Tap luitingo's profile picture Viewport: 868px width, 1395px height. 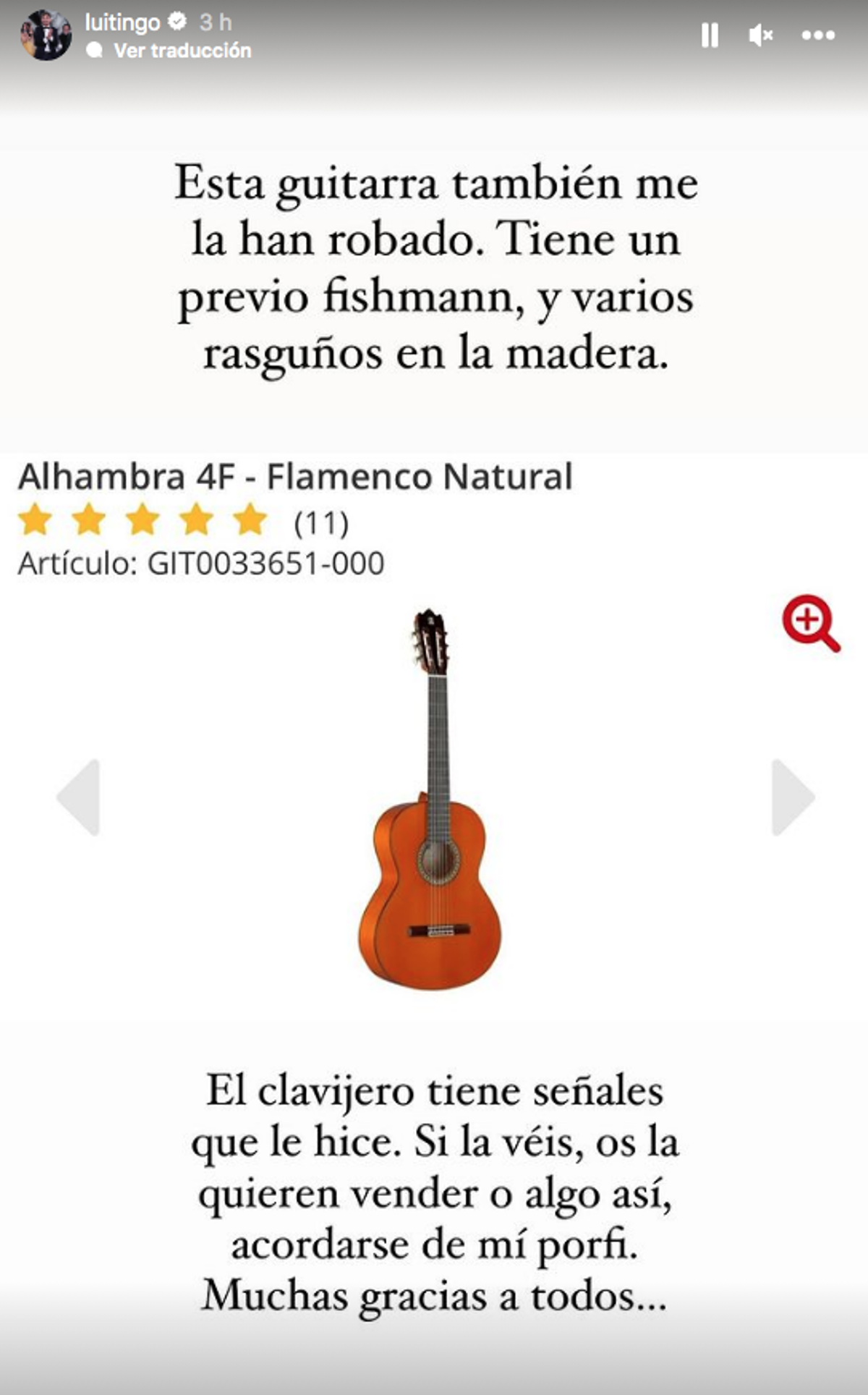tap(46, 35)
